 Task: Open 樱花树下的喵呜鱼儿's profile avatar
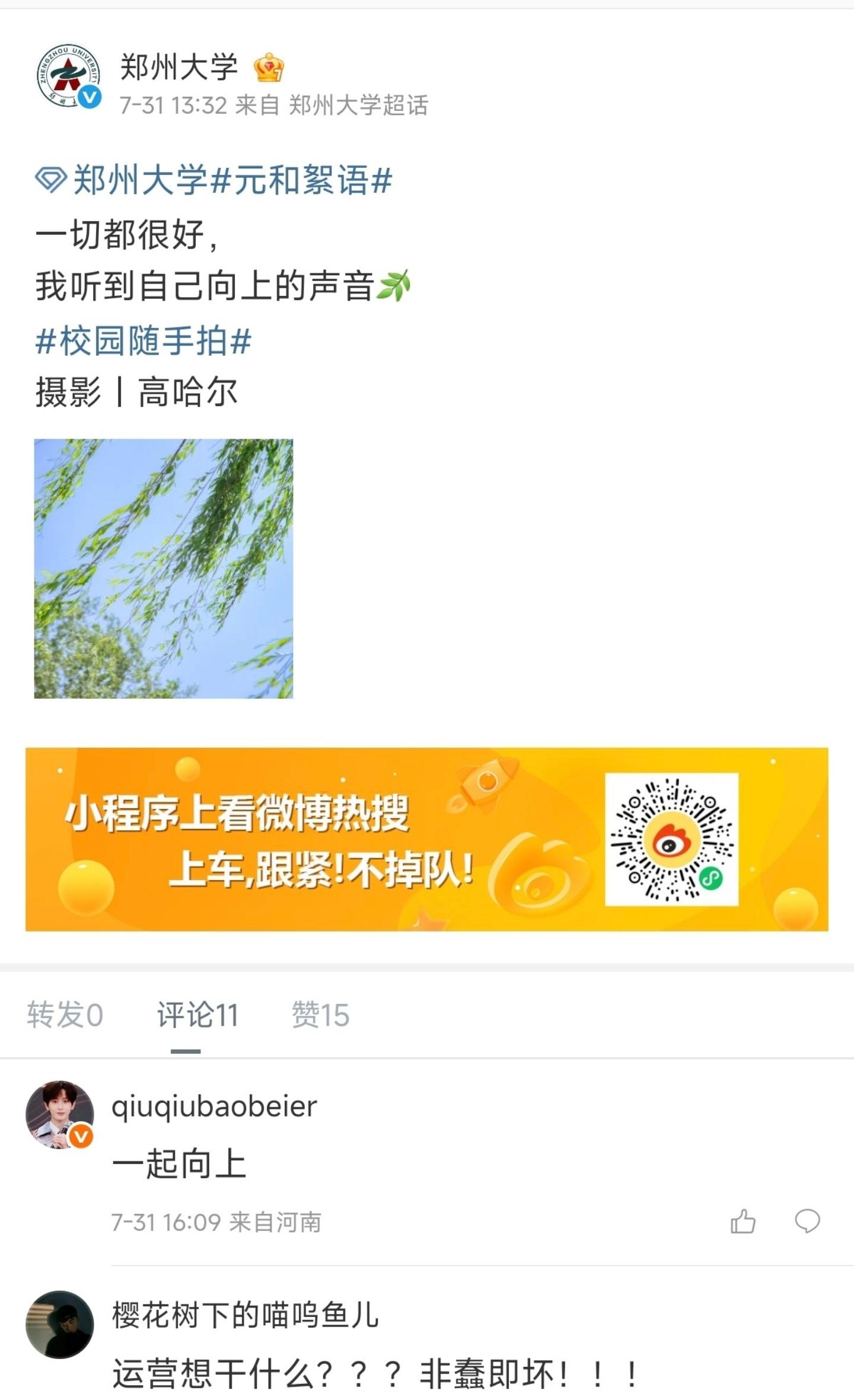60,1324
